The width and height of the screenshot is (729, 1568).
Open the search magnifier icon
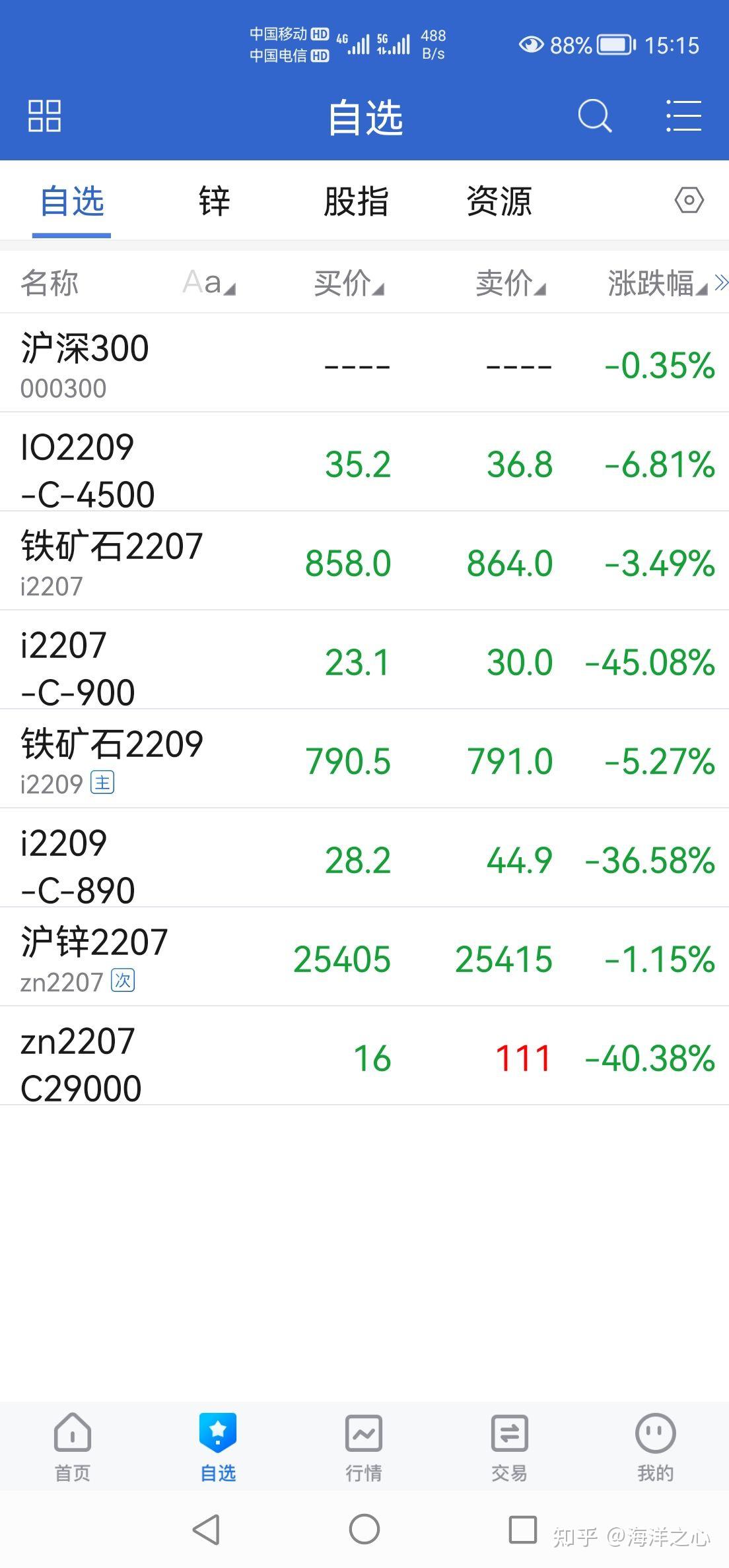coord(594,116)
